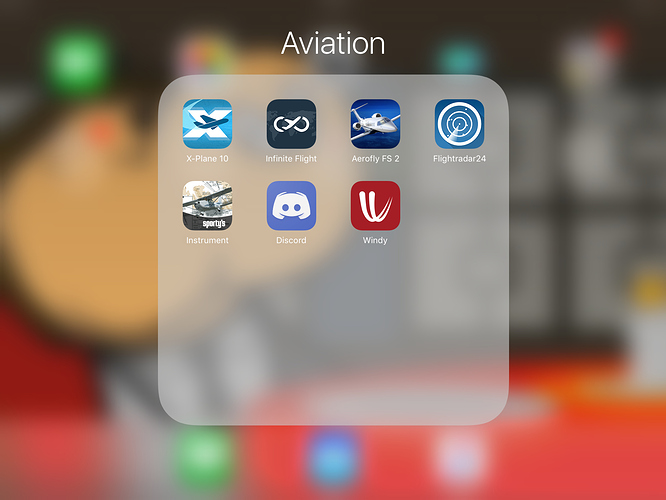Open the X-Plane 10 app
Screen dimensions: 666x500
point(207,125)
